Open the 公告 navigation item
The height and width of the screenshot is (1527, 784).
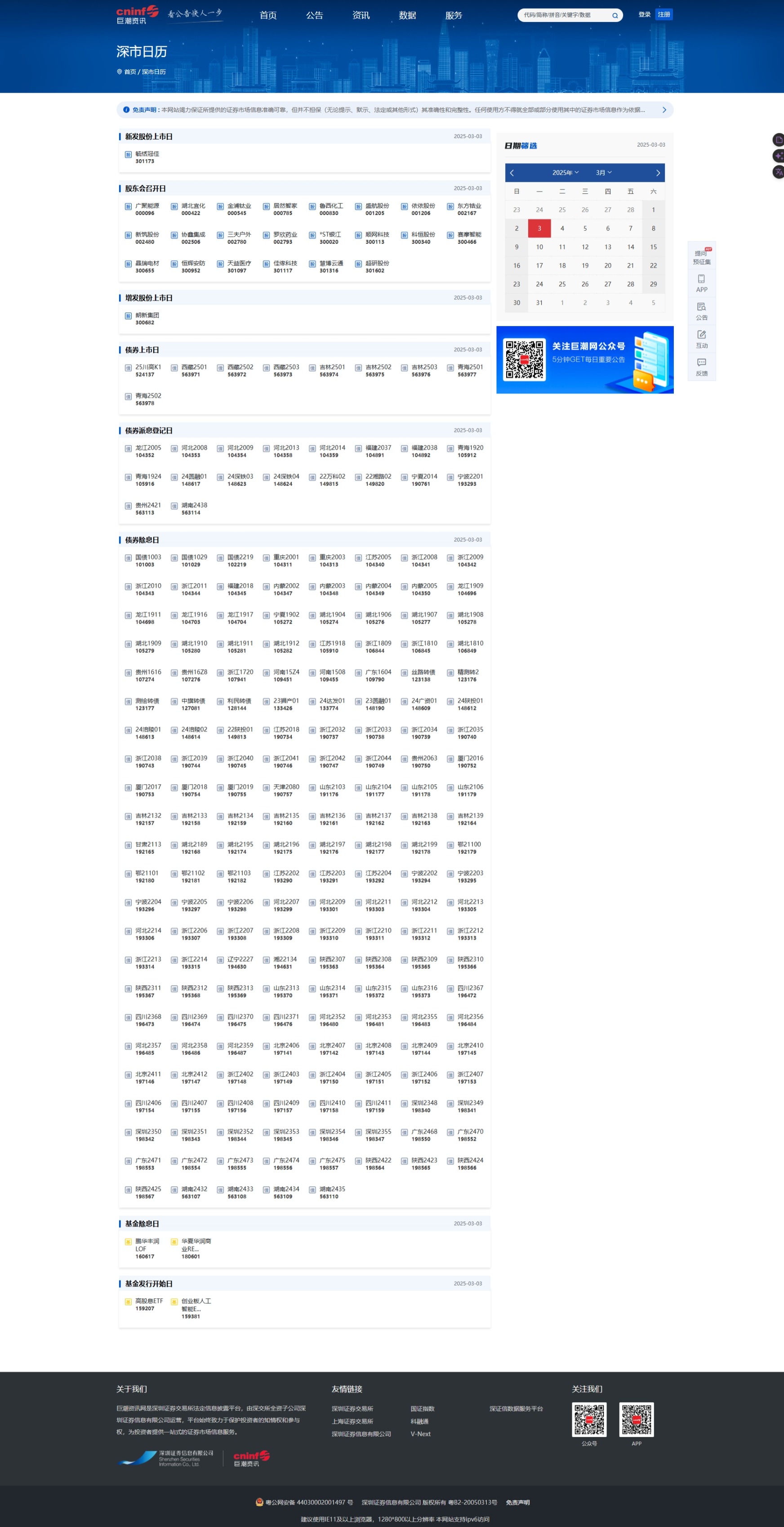tap(314, 15)
